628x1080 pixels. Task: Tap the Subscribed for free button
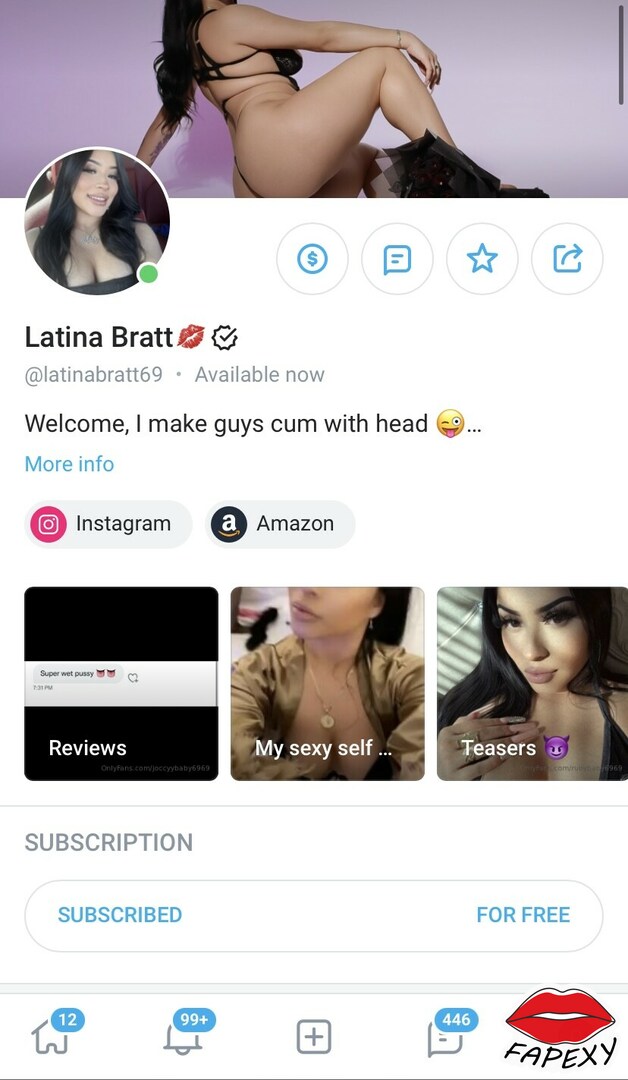click(314, 915)
